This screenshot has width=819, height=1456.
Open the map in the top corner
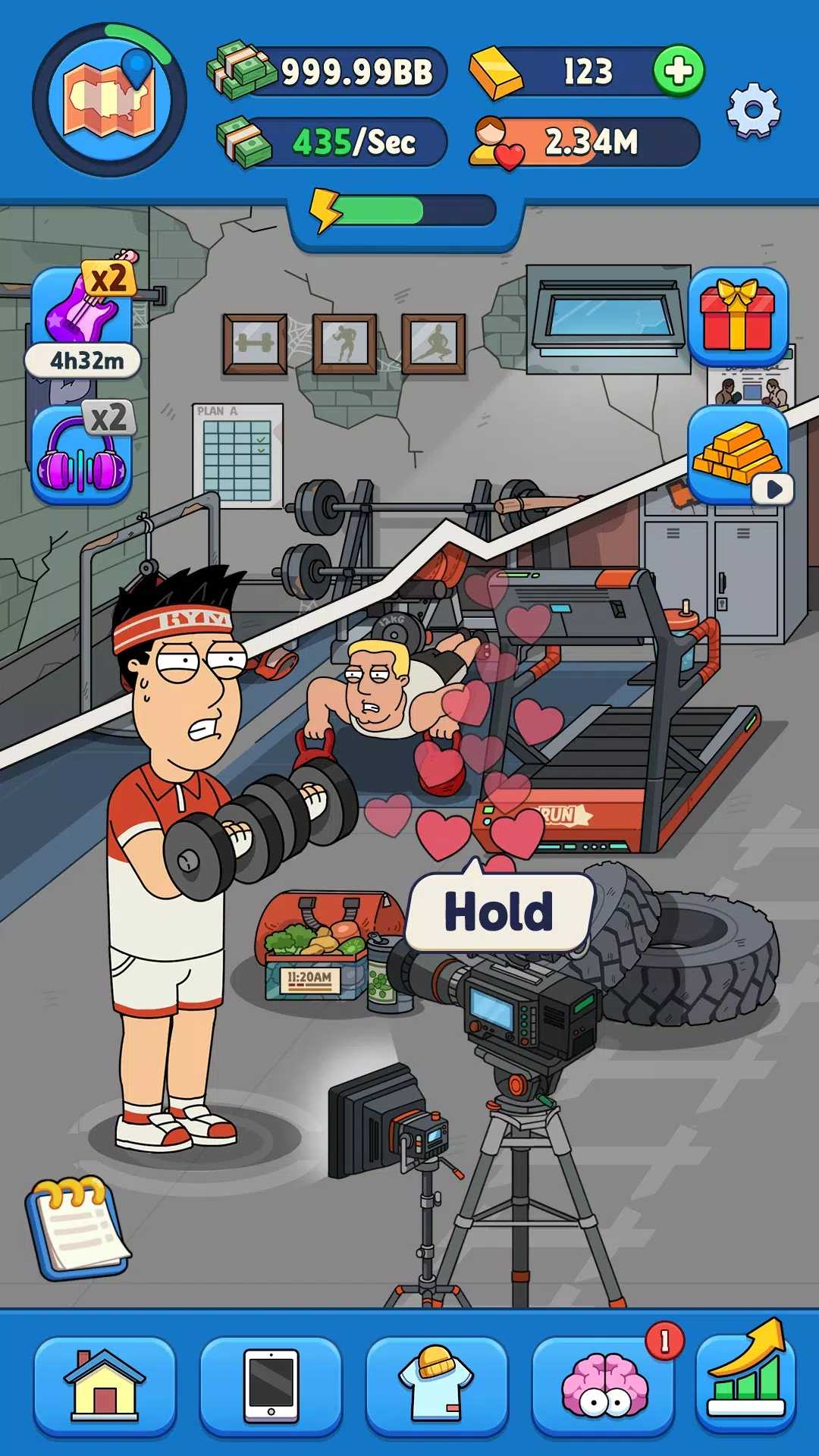pyautogui.click(x=109, y=100)
